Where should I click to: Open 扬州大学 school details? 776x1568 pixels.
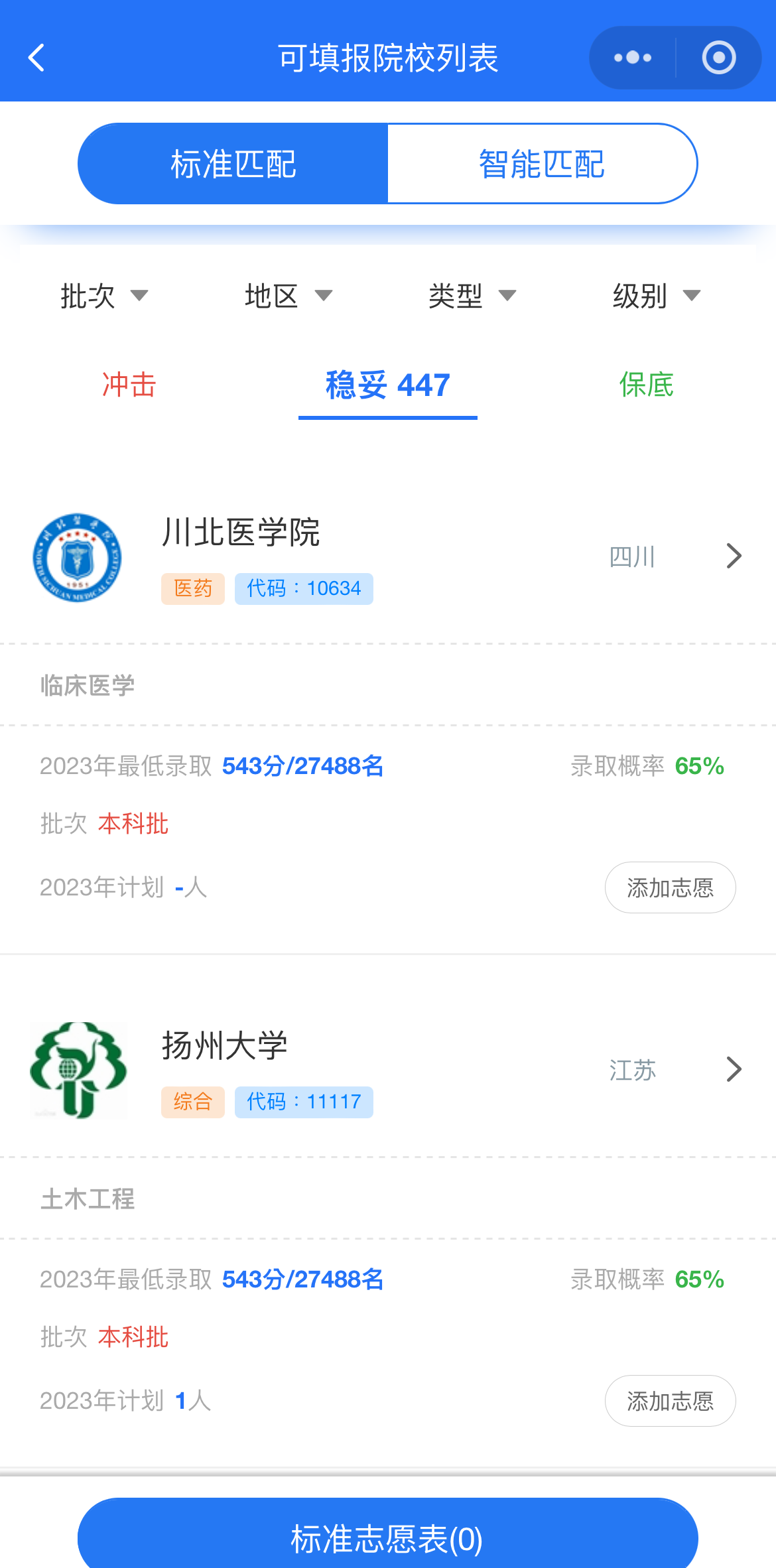click(388, 1070)
